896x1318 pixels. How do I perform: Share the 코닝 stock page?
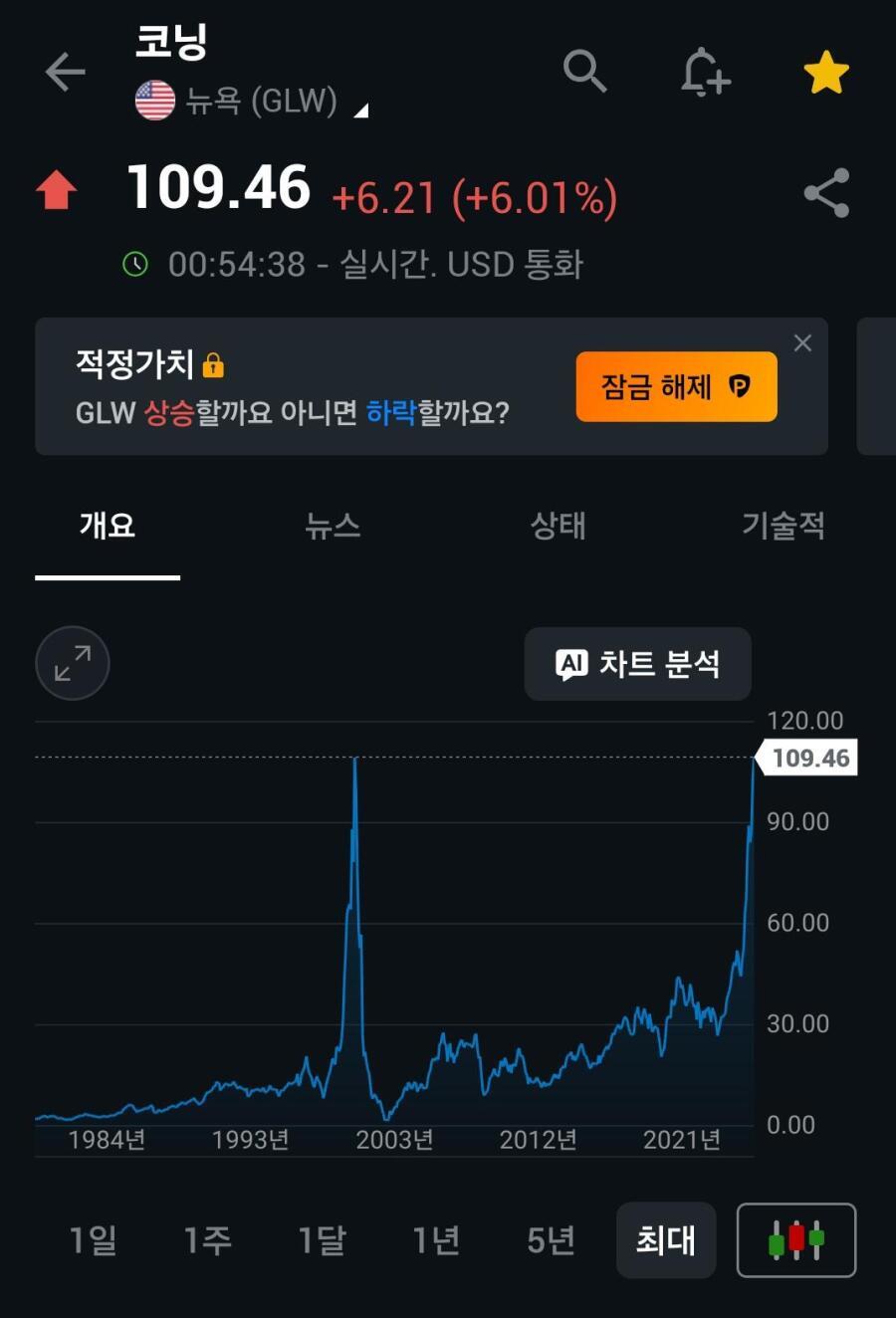pos(826,193)
